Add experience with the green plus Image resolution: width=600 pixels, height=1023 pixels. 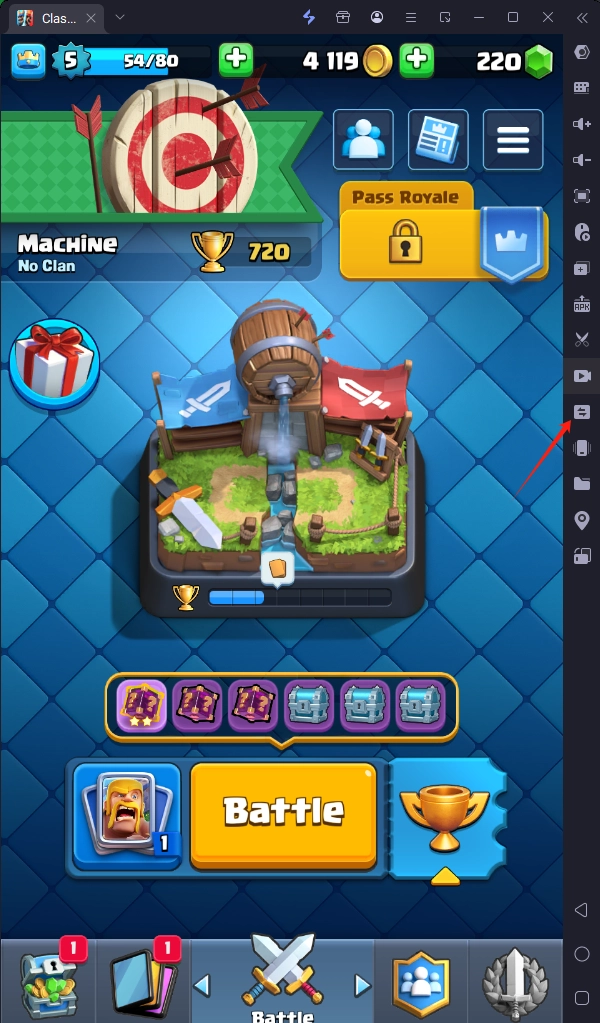[236, 60]
